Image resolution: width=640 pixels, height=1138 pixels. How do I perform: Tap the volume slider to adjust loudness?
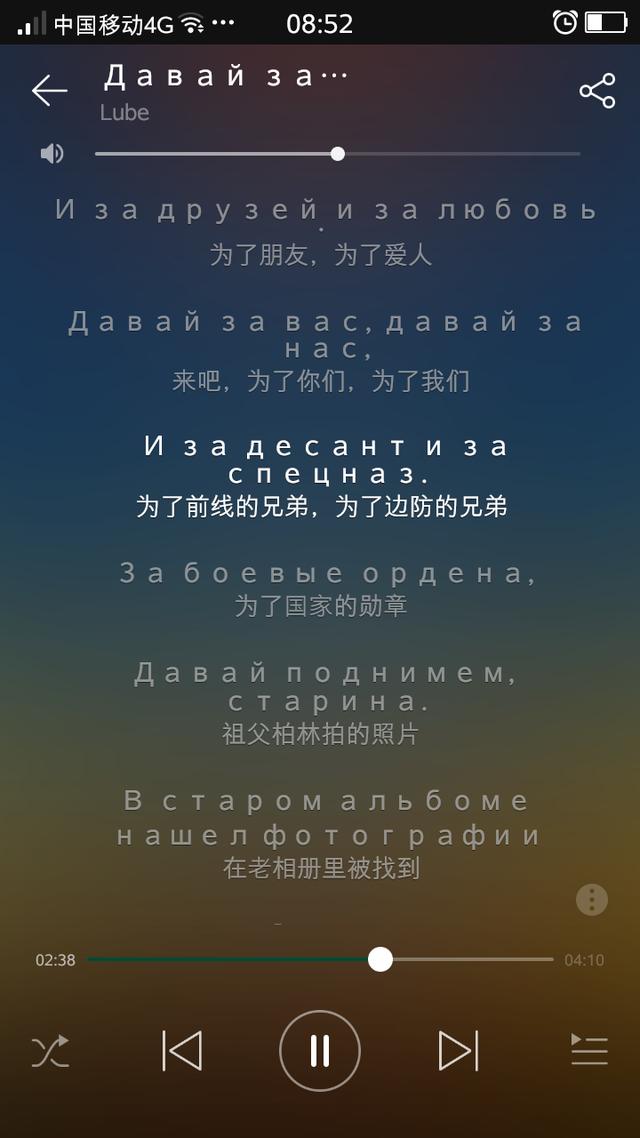pos(337,154)
